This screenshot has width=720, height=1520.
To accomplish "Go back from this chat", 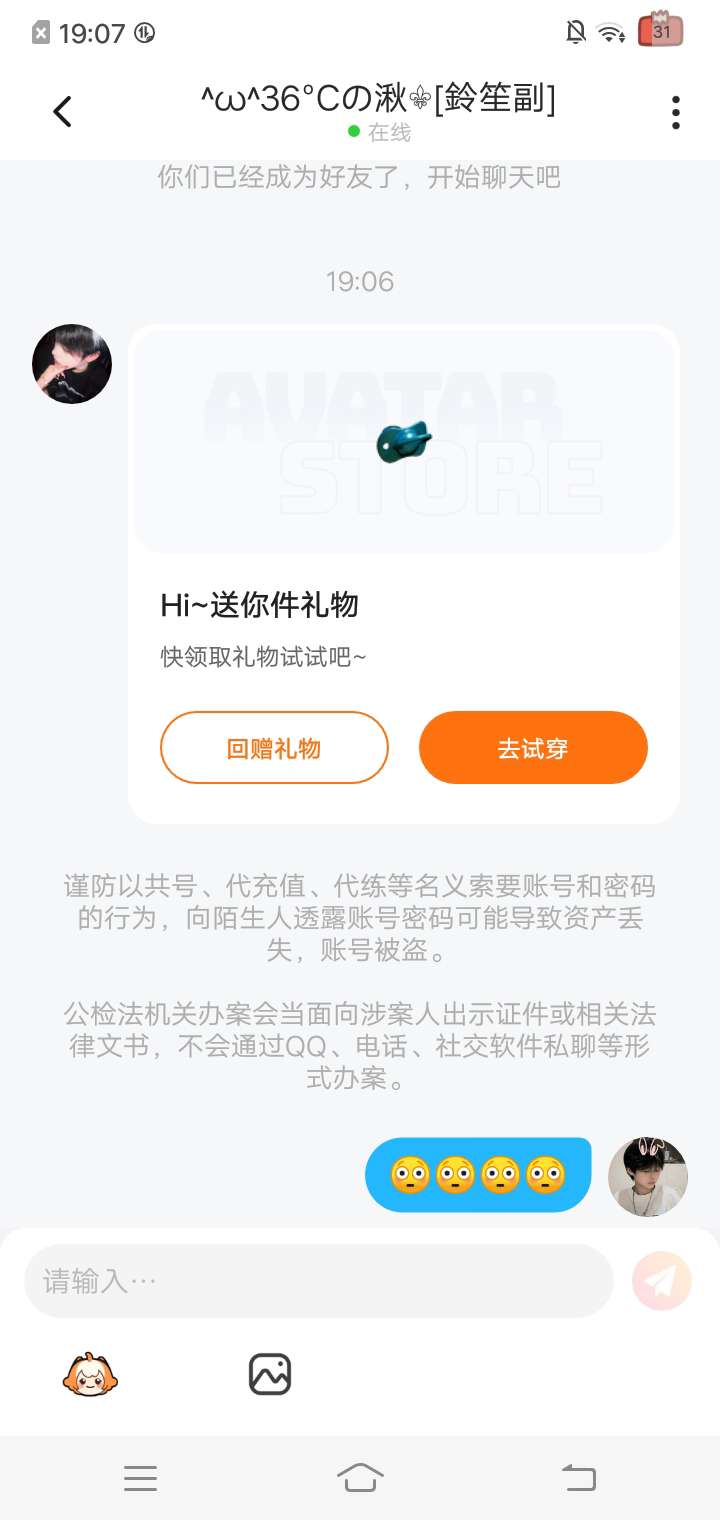I will 62,111.
